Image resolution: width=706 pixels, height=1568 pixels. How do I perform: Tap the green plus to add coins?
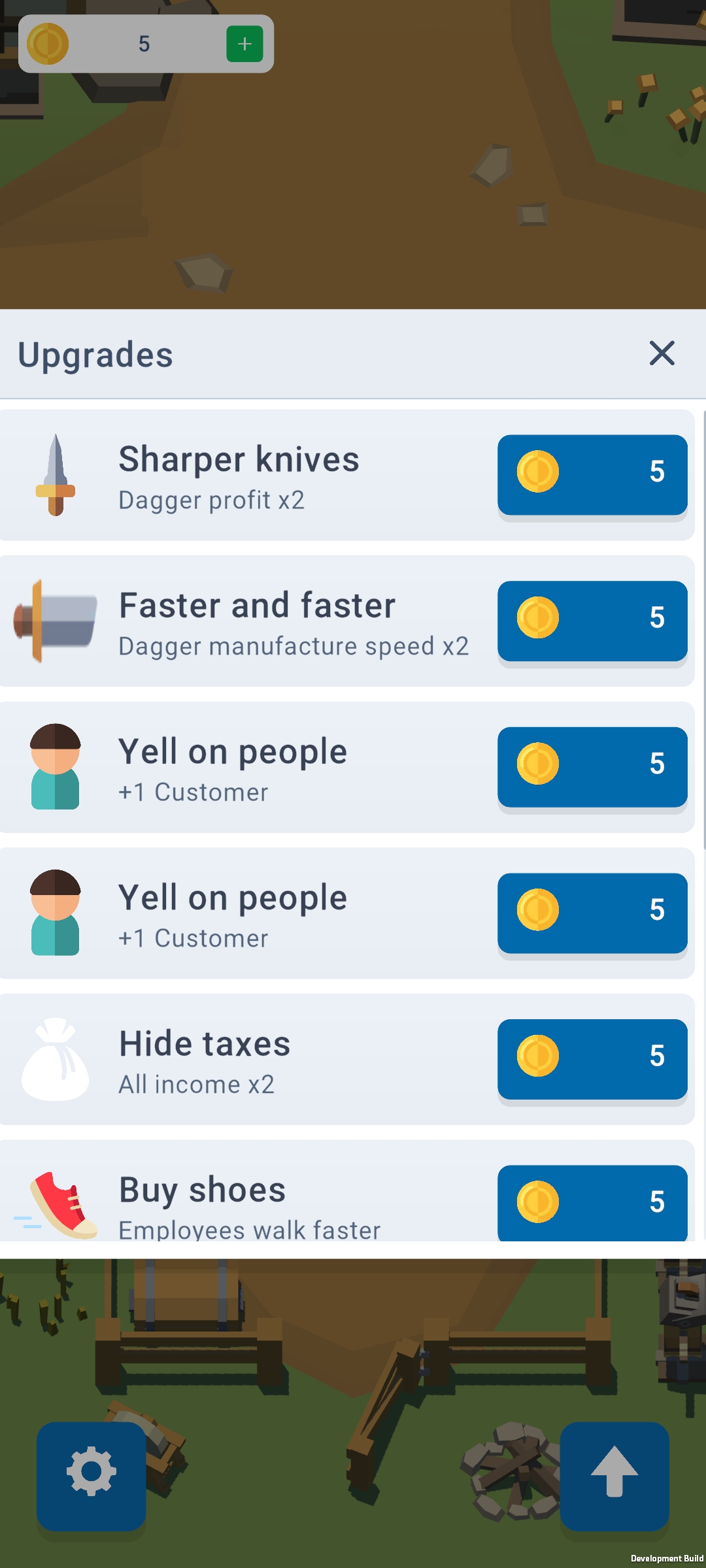pos(244,44)
